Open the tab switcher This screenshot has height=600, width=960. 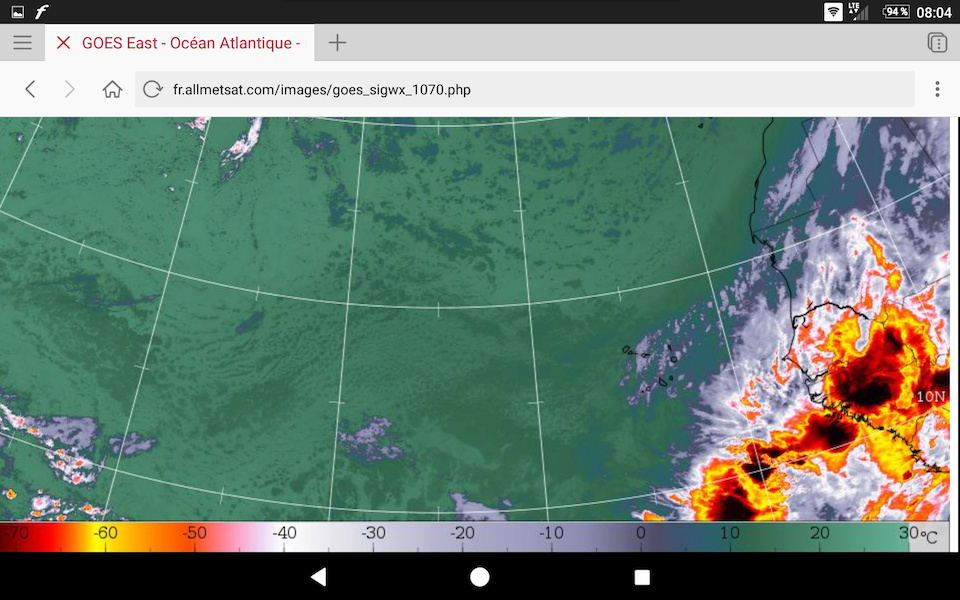click(936, 43)
